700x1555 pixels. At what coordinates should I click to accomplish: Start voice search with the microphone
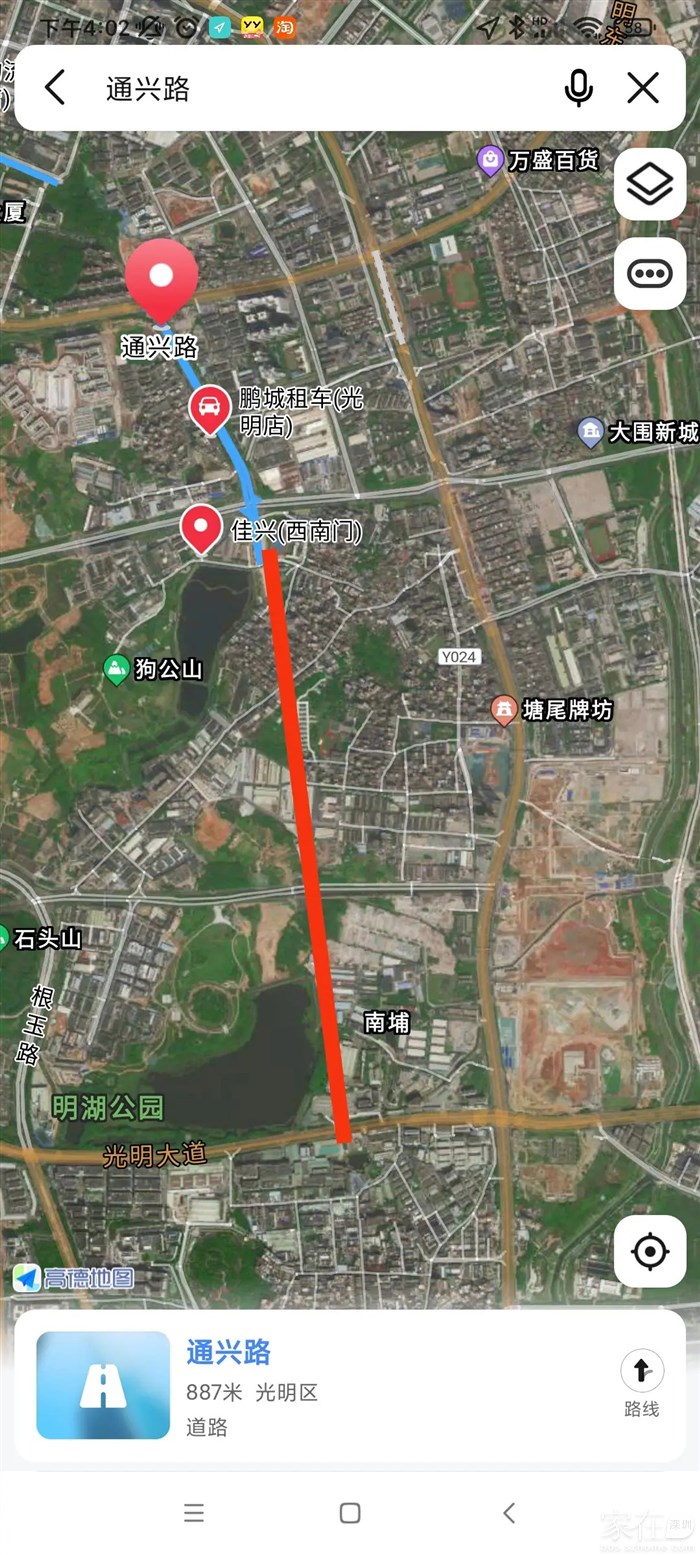[x=578, y=88]
